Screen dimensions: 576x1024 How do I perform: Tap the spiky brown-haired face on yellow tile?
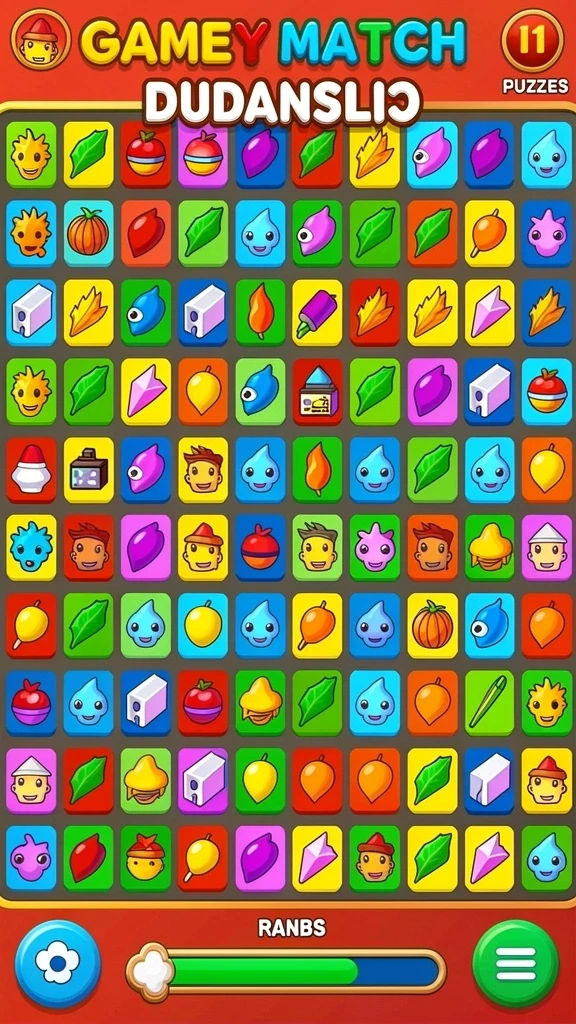[x=202, y=470]
